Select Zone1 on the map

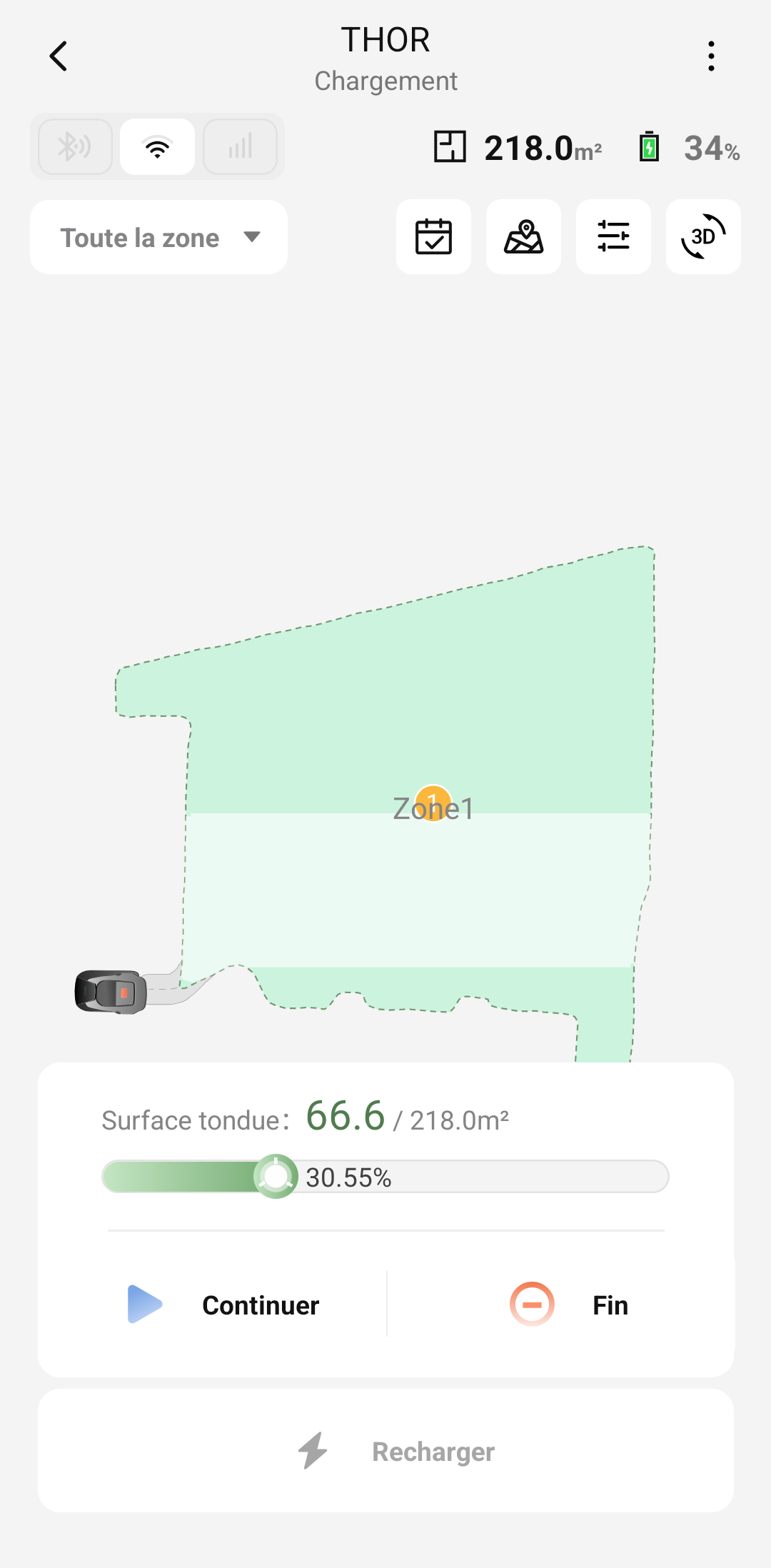point(433,807)
